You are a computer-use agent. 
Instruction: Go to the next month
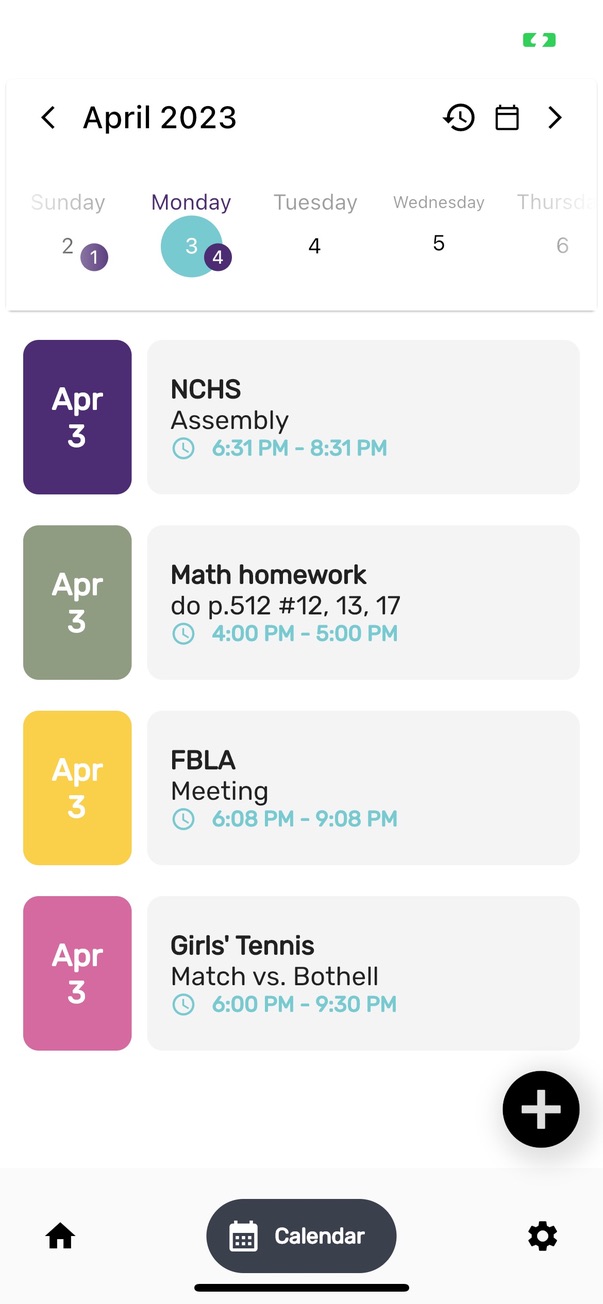pyautogui.click(x=555, y=118)
